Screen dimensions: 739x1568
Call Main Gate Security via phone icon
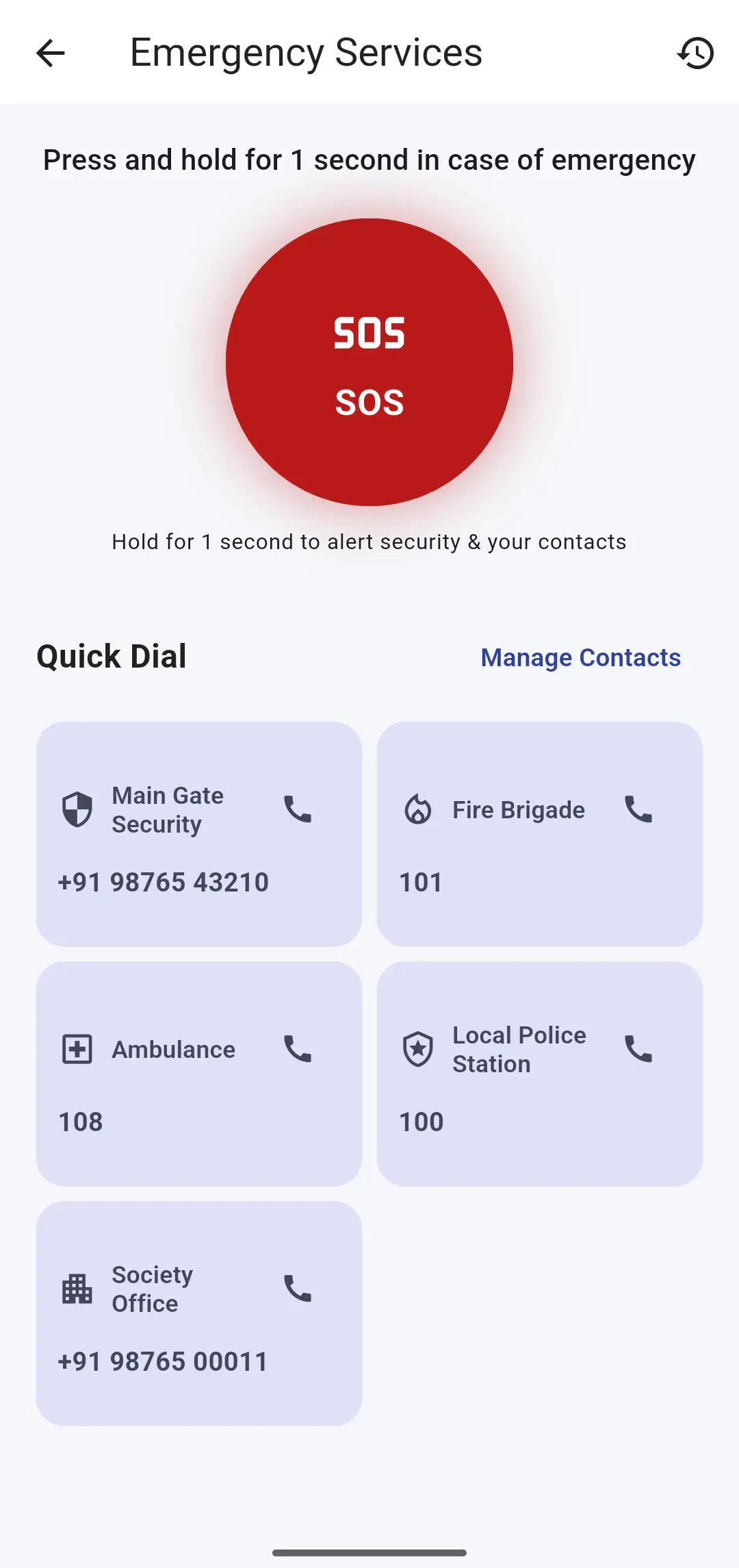[298, 809]
